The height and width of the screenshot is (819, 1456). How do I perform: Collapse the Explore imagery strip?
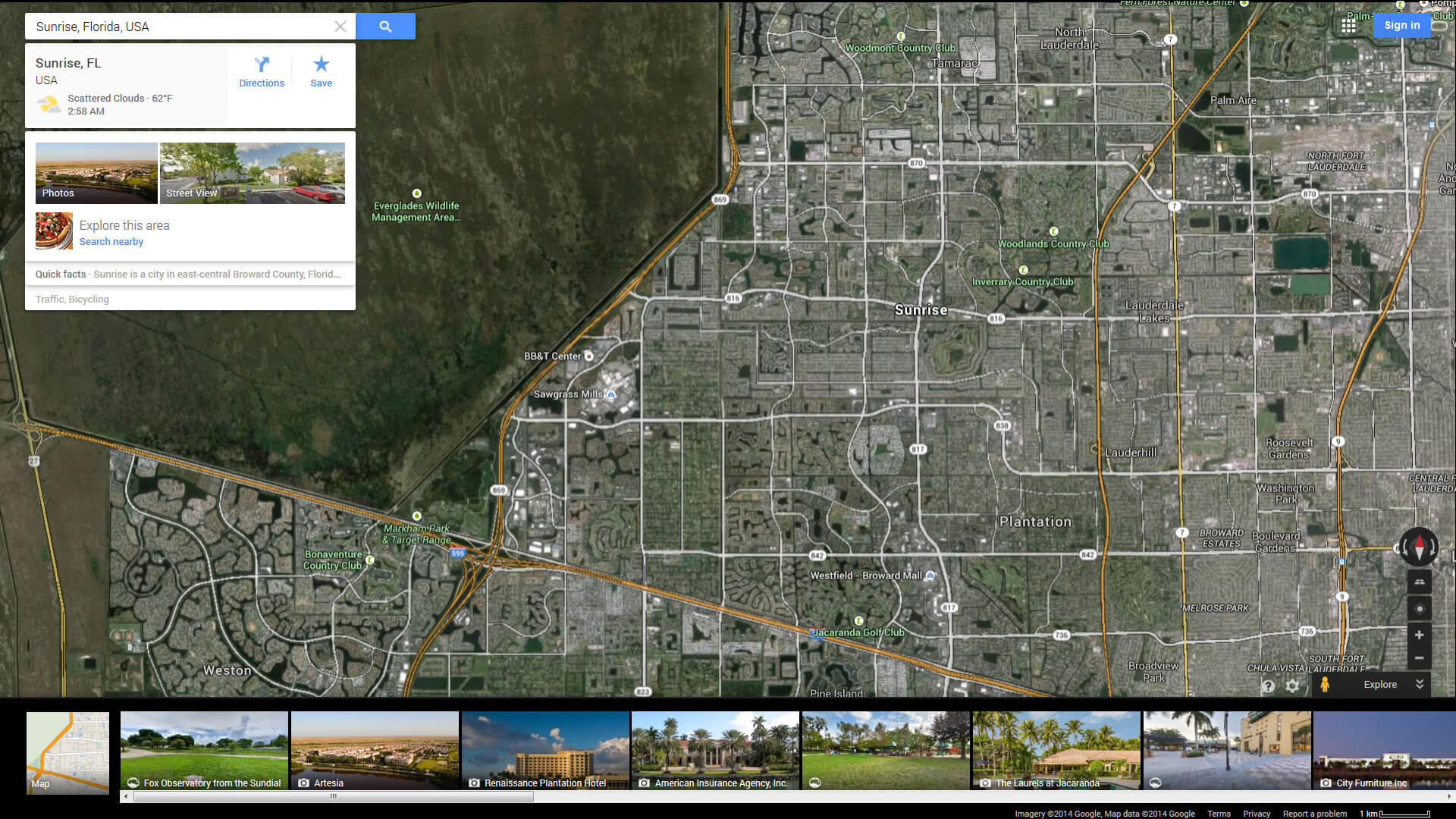[1420, 684]
